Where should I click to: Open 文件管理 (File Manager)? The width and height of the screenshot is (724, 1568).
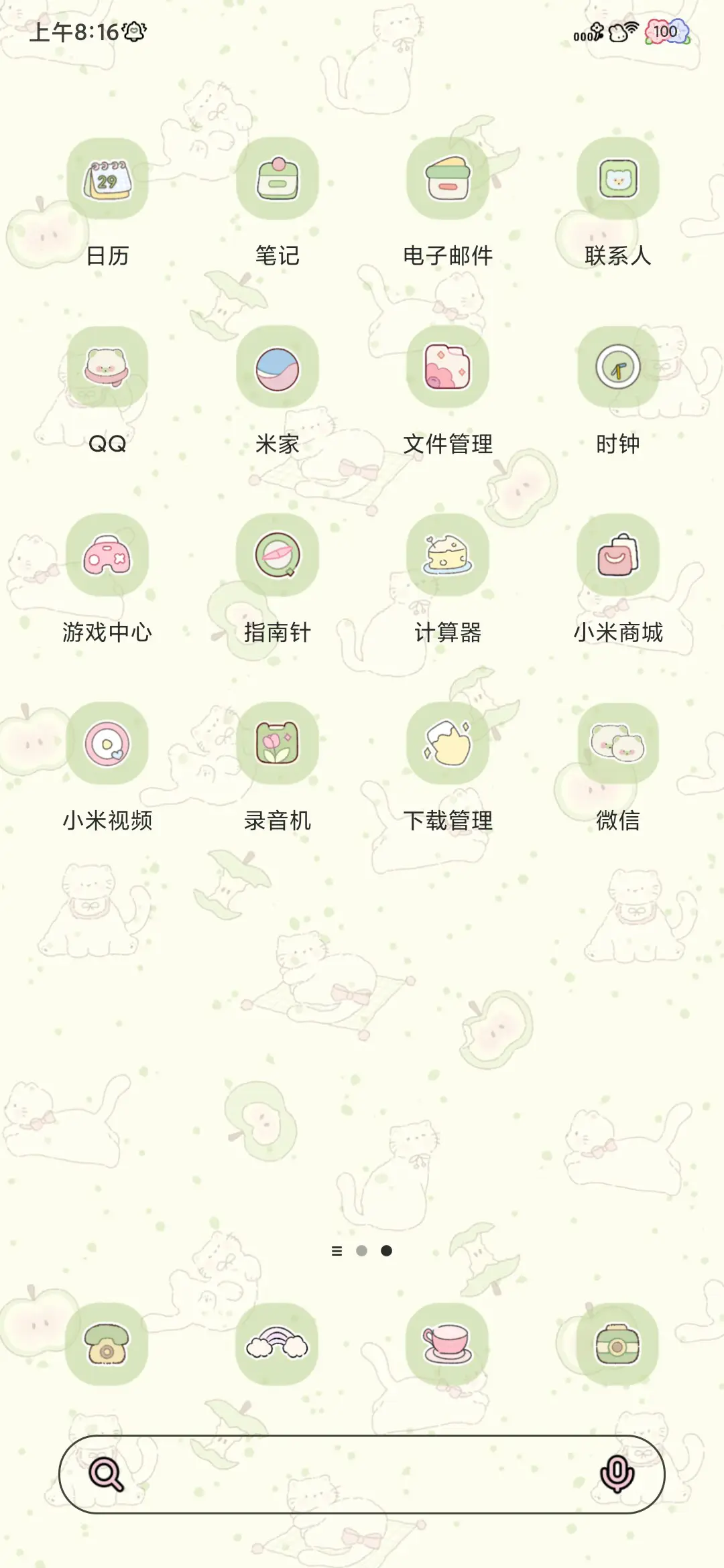[x=447, y=370]
